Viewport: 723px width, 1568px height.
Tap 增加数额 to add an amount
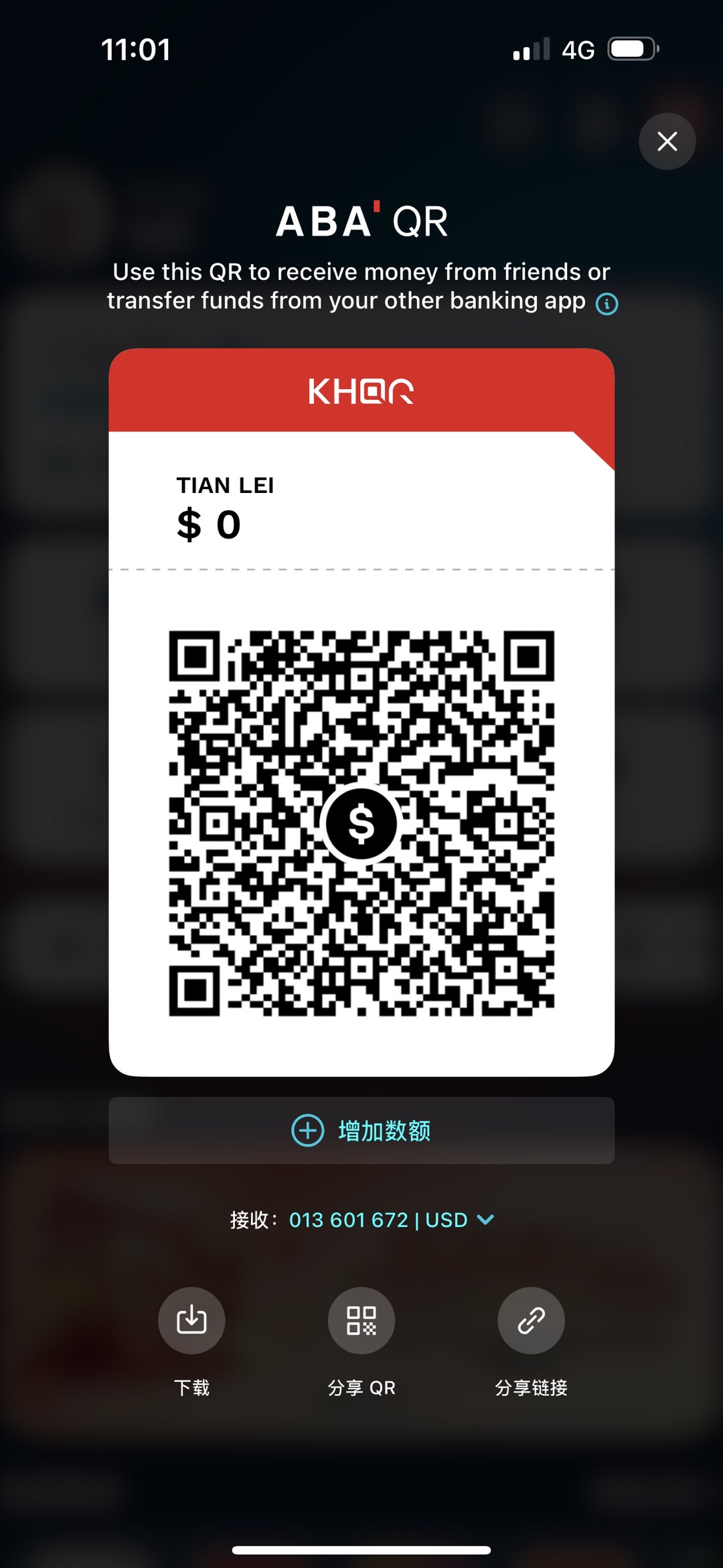click(361, 1131)
